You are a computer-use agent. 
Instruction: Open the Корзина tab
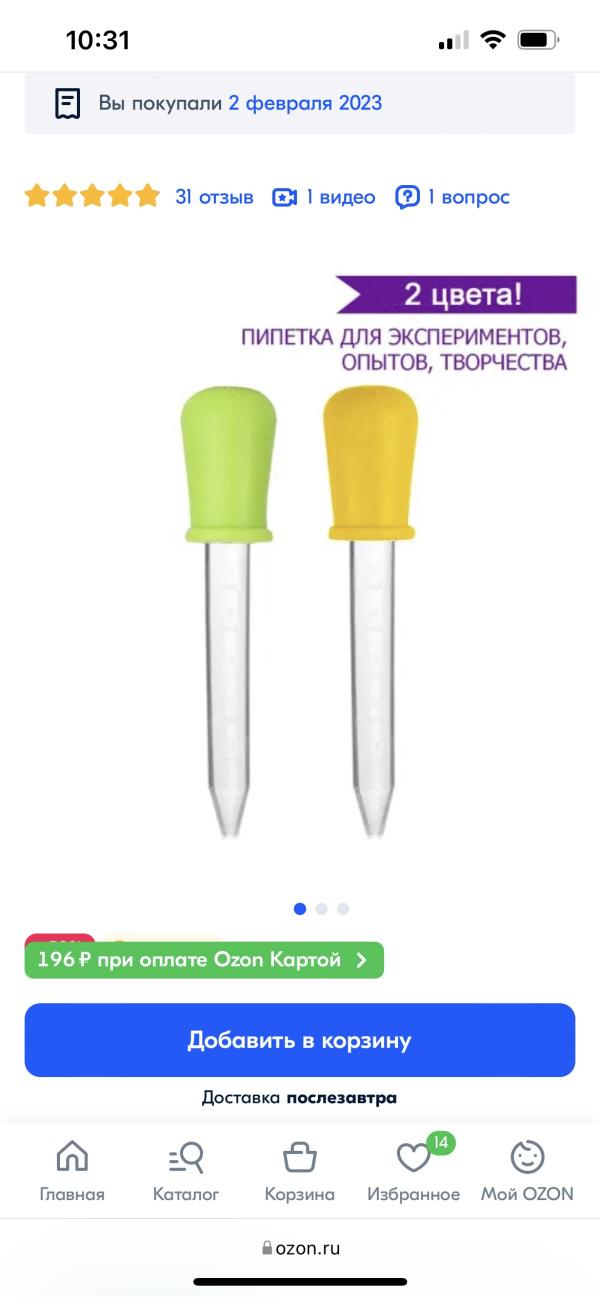[x=300, y=1171]
